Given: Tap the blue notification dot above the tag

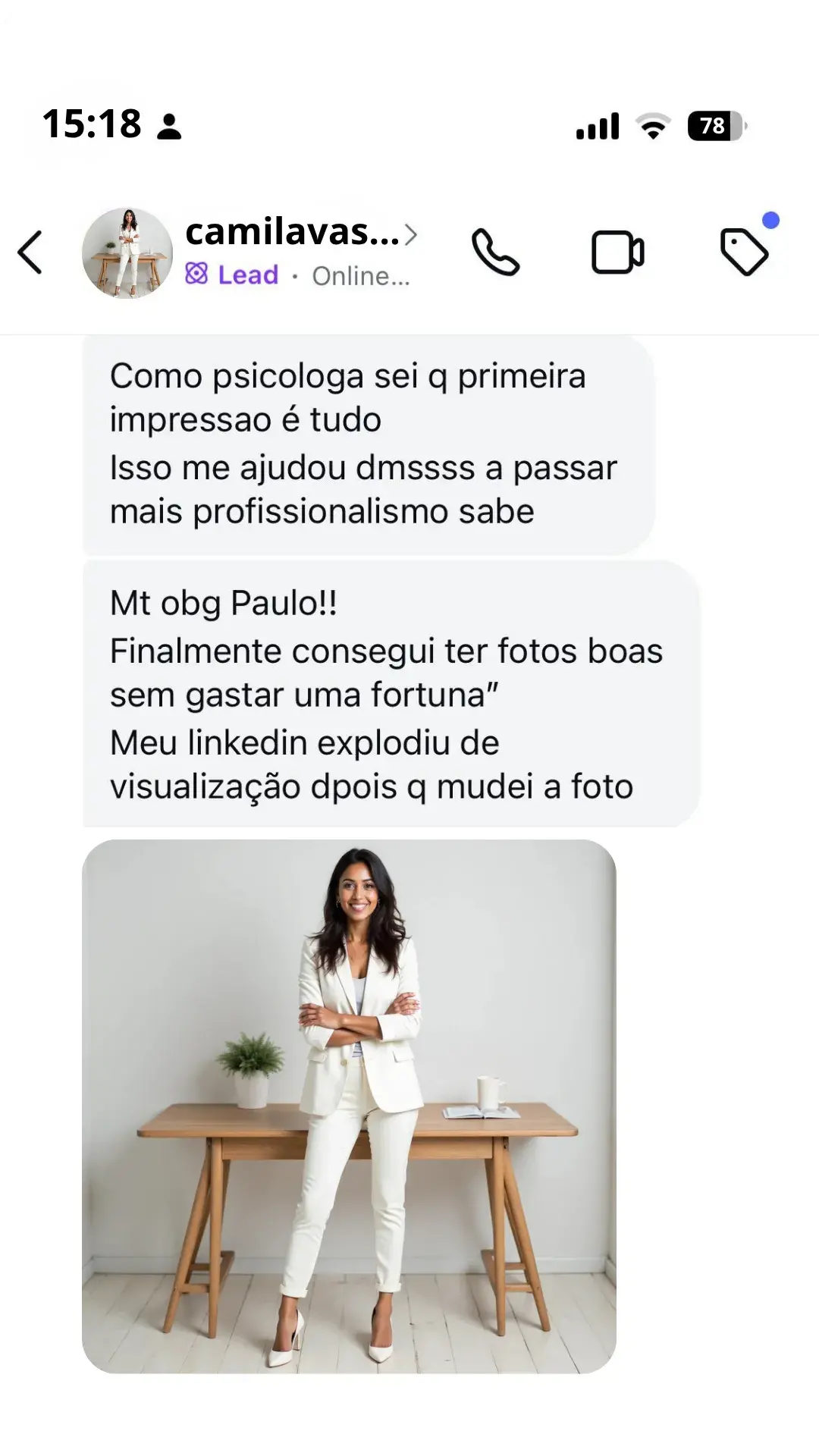Looking at the screenshot, I should 770,221.
